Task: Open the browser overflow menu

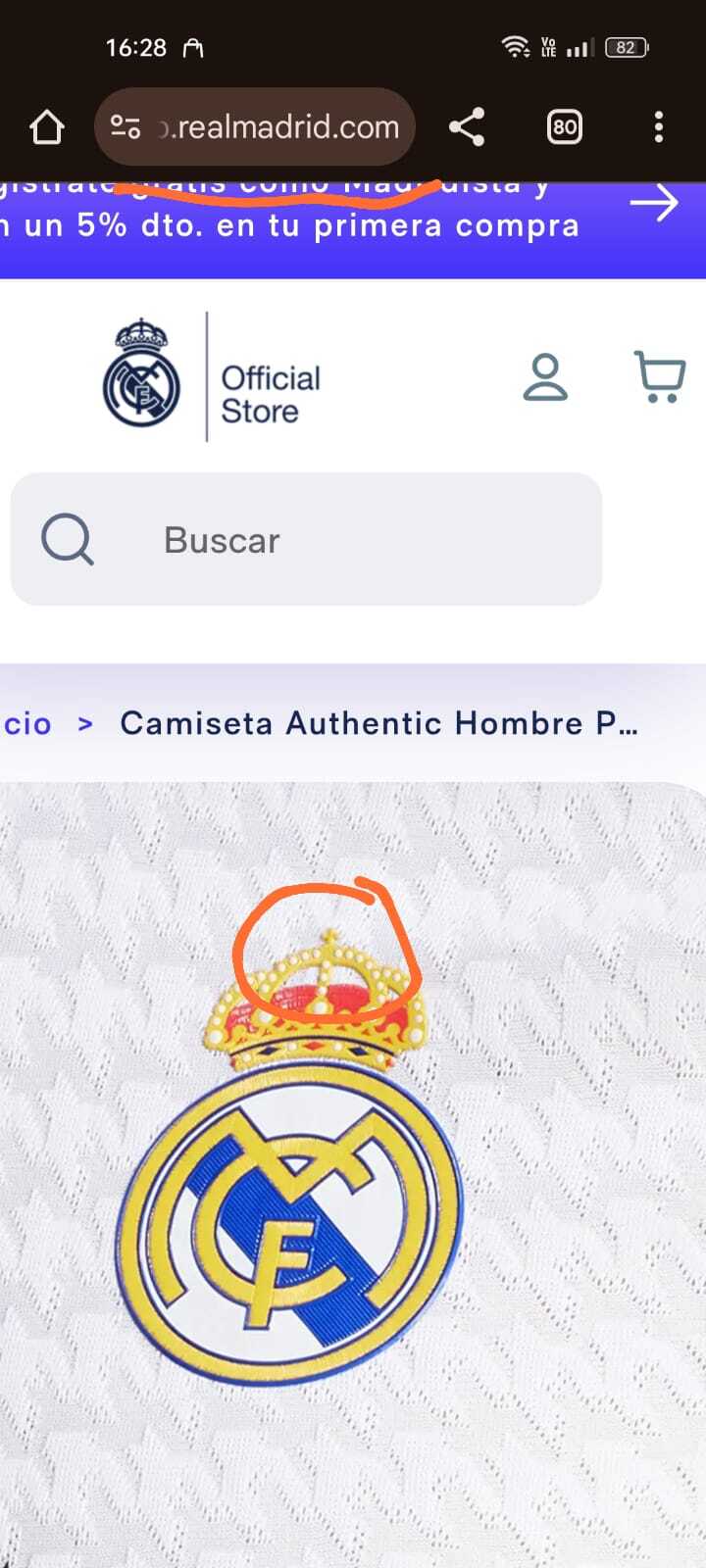Action: tap(659, 127)
